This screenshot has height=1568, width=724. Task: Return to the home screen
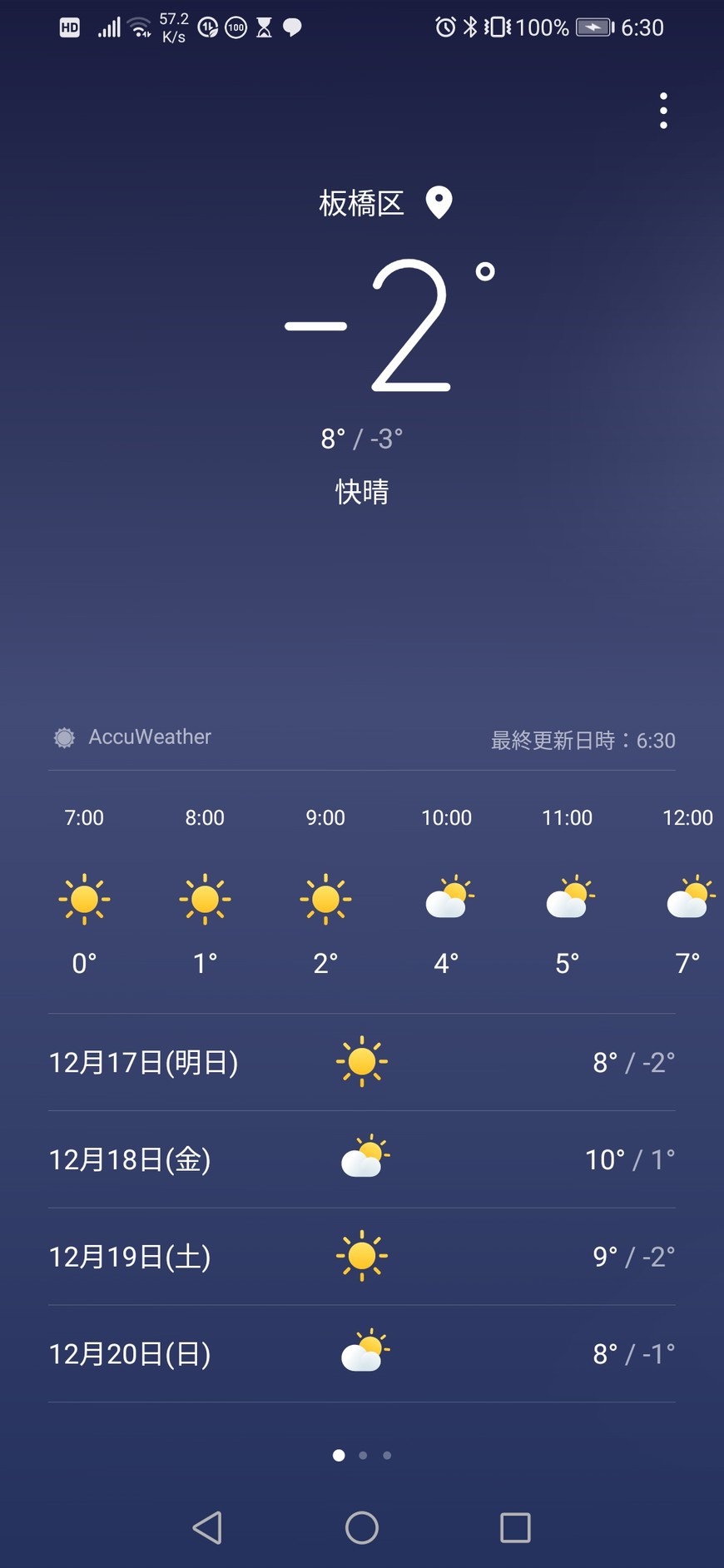(362, 1527)
